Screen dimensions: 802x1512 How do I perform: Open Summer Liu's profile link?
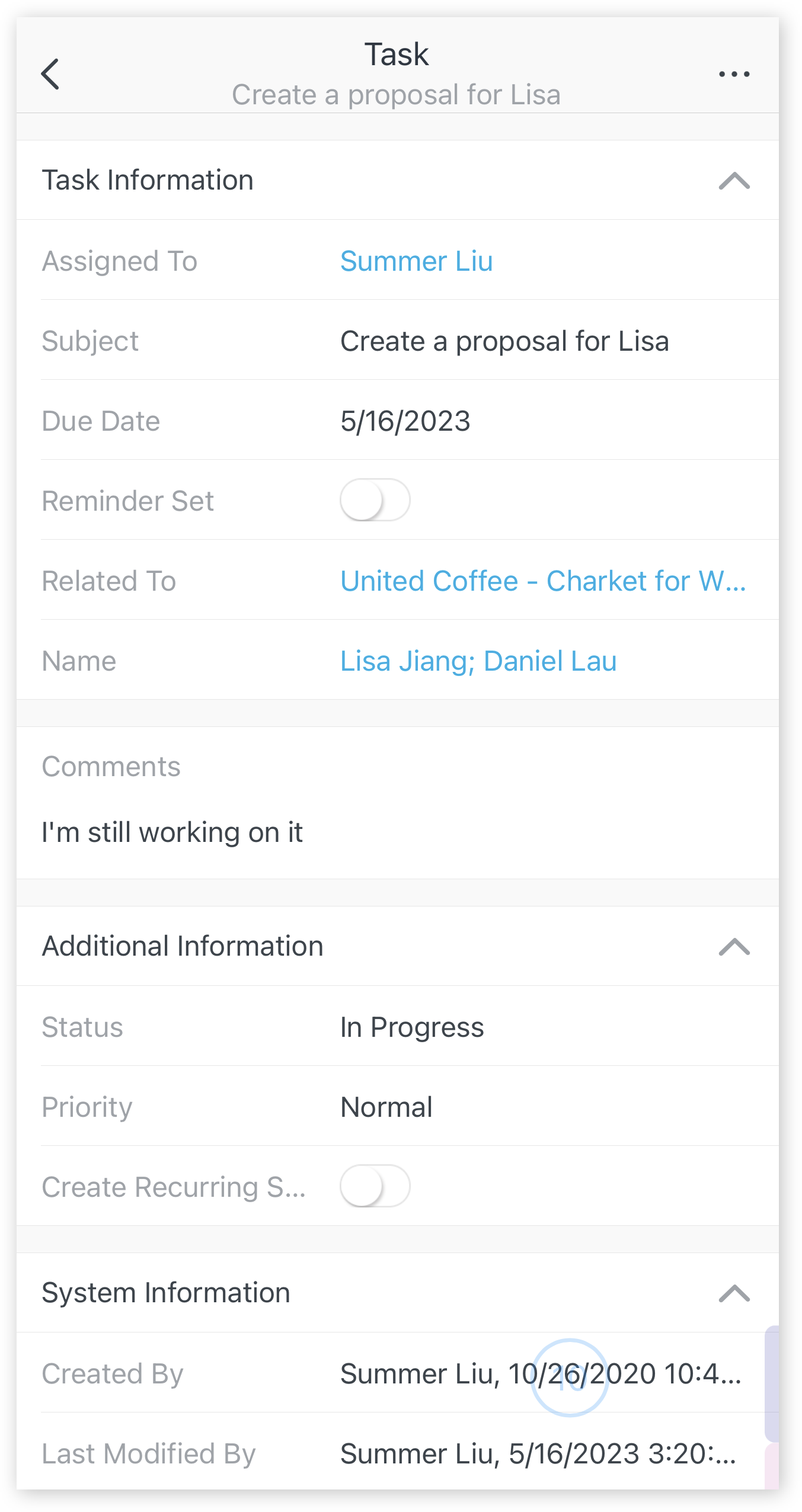(x=416, y=261)
